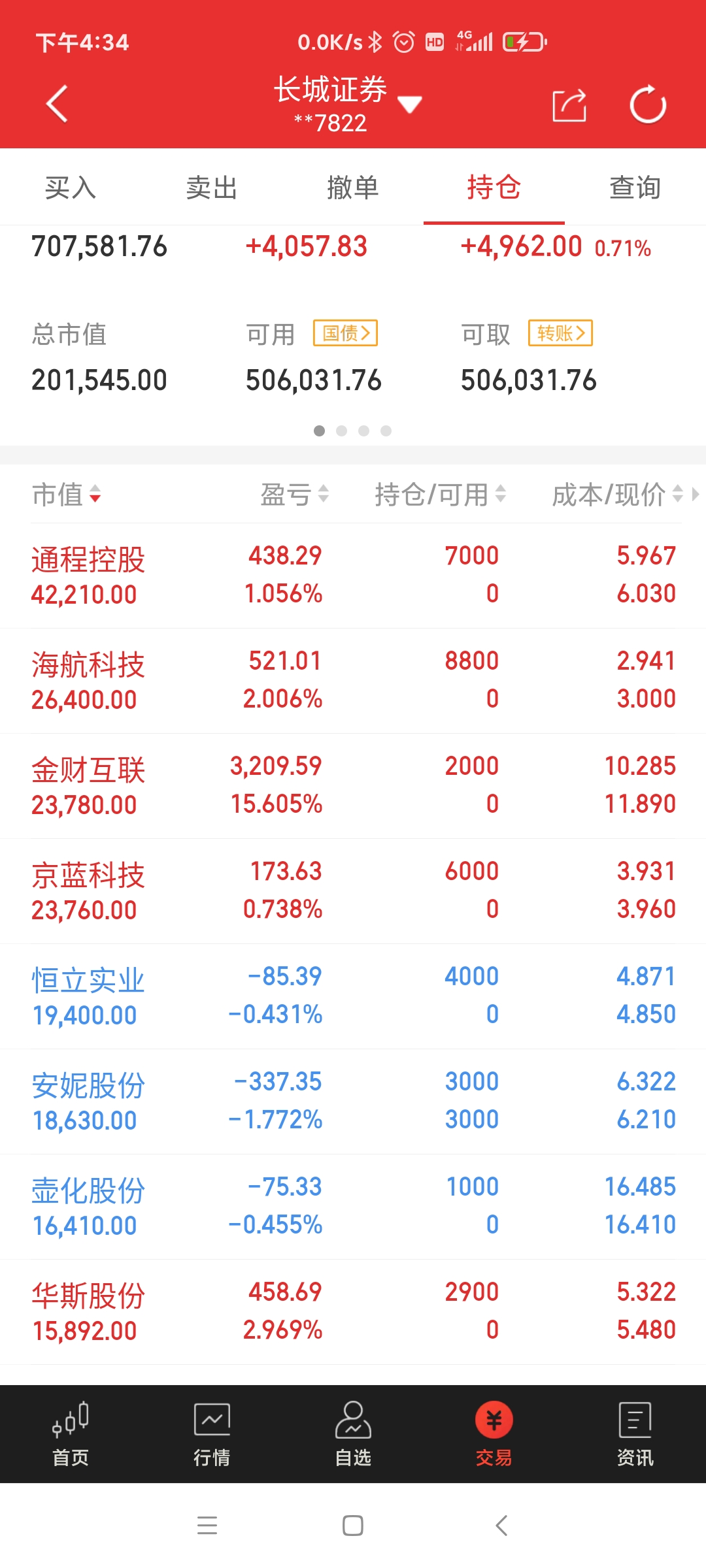
Task: Open the 安妮股份 holding row
Action: click(x=353, y=1101)
